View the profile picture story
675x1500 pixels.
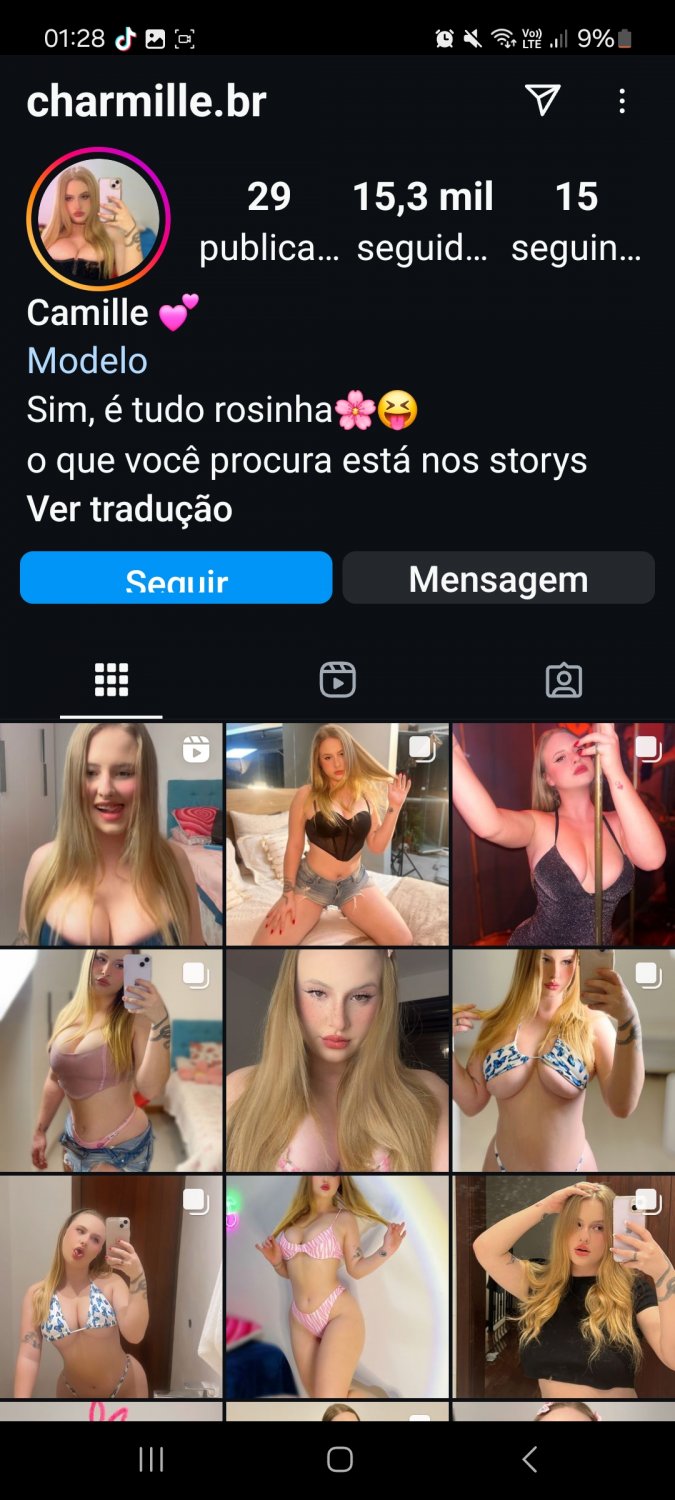98,218
